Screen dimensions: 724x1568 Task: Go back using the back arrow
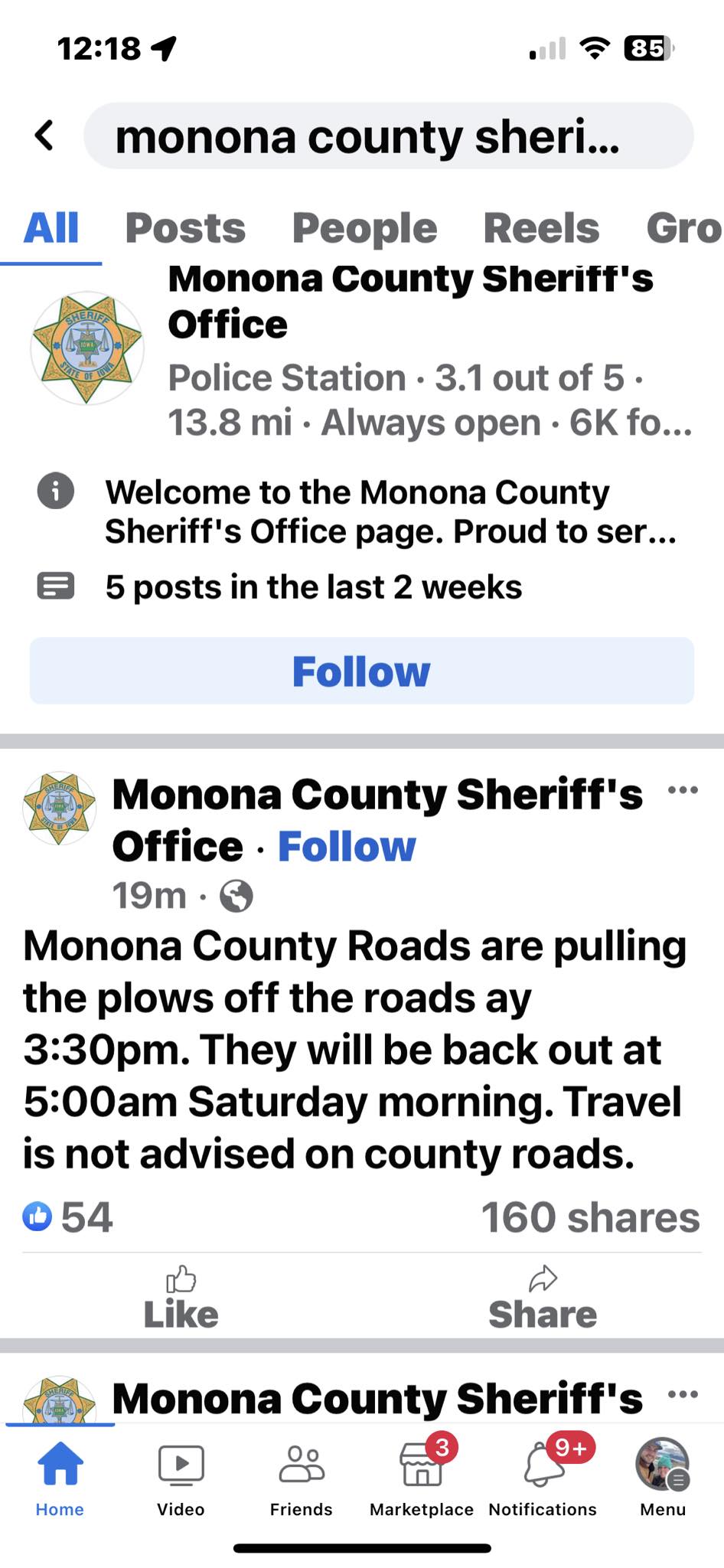coord(44,136)
